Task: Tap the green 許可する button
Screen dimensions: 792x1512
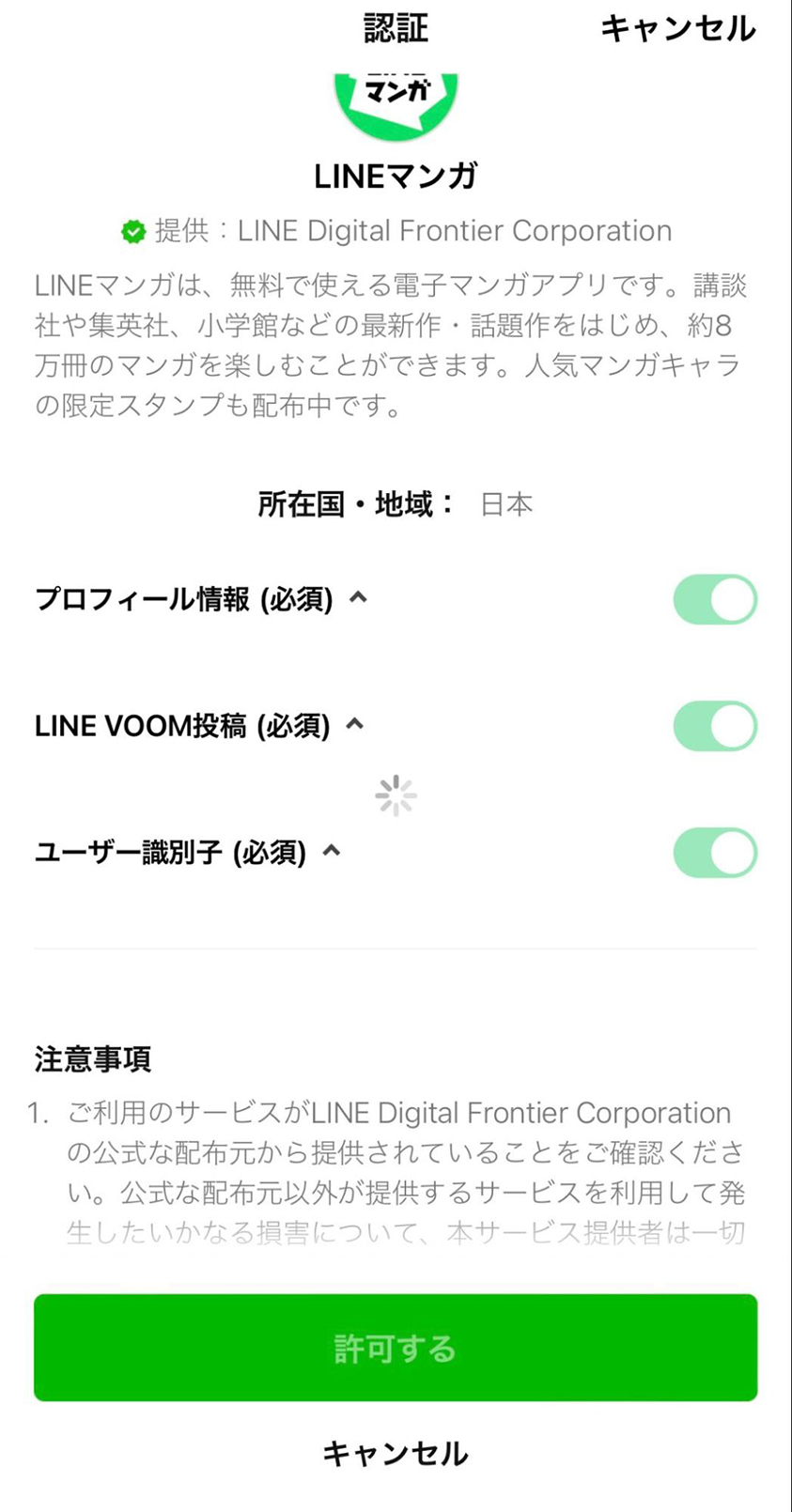Action: pyautogui.click(x=396, y=1348)
